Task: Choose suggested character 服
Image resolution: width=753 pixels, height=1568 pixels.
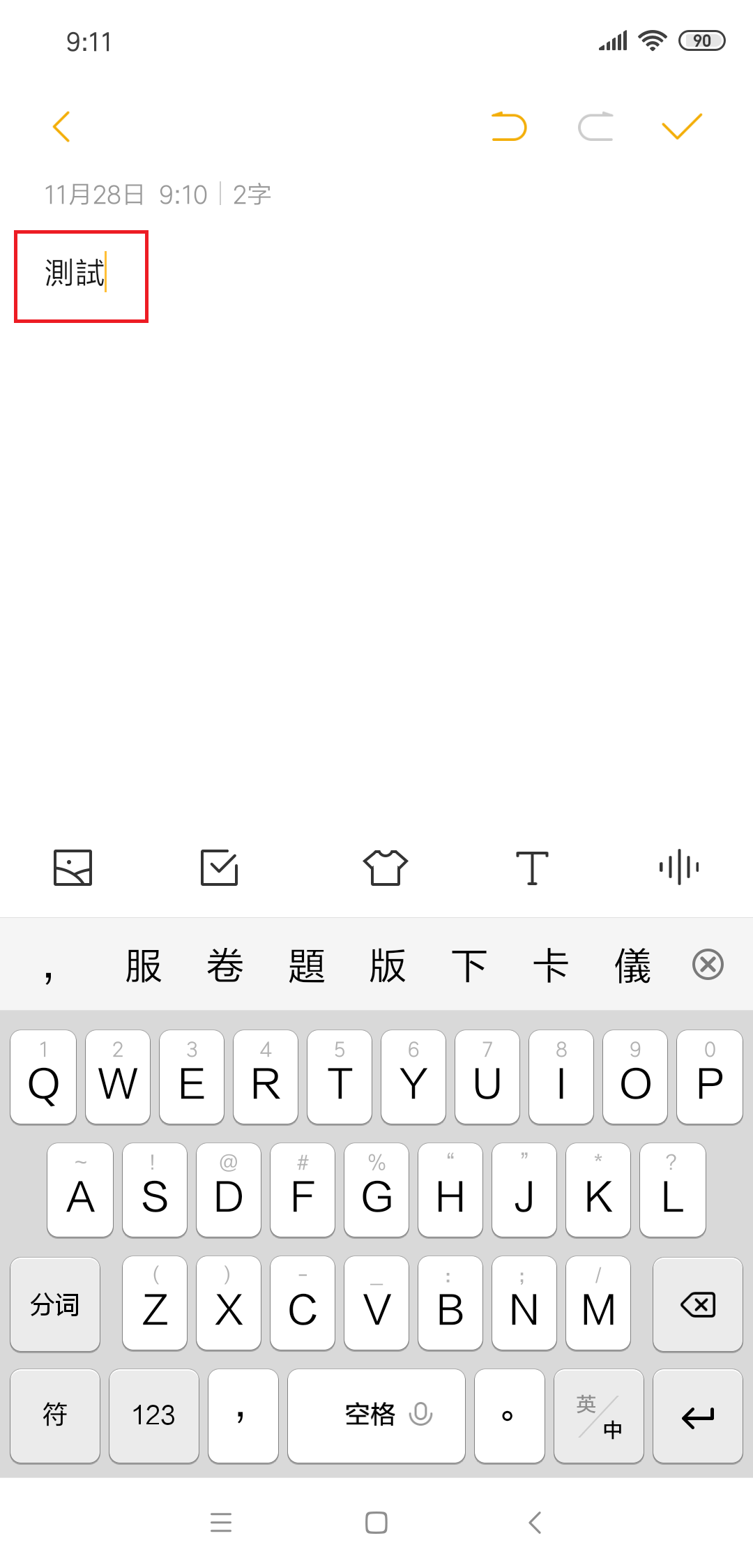Action: (143, 966)
